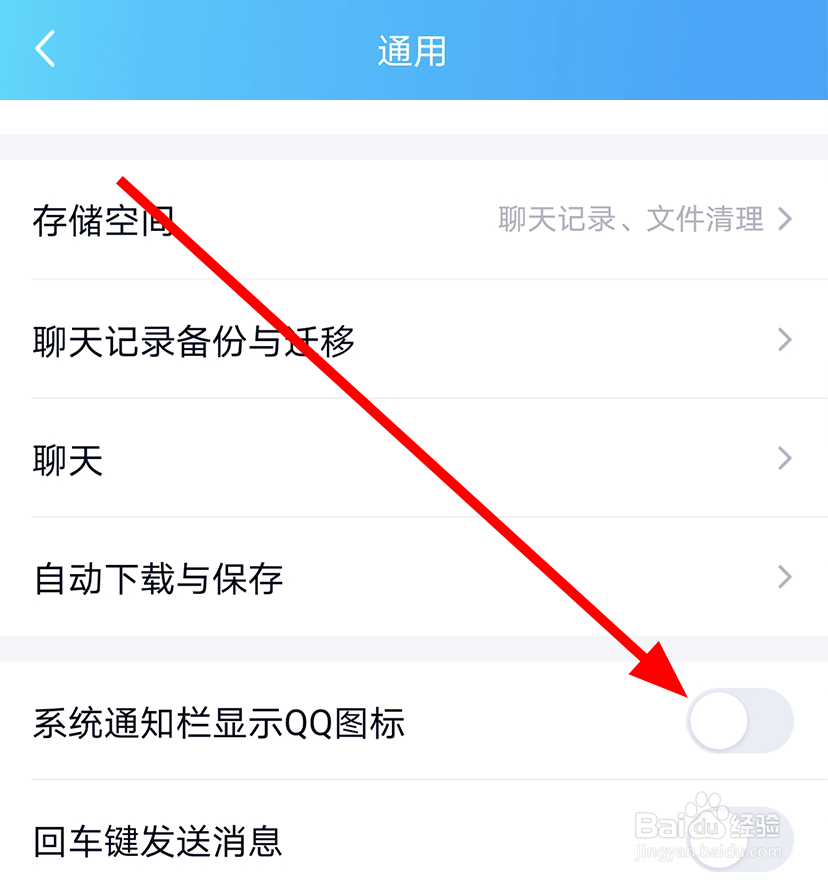
Task: Tap 聊天记录、文件清理 link text
Action: click(x=630, y=220)
